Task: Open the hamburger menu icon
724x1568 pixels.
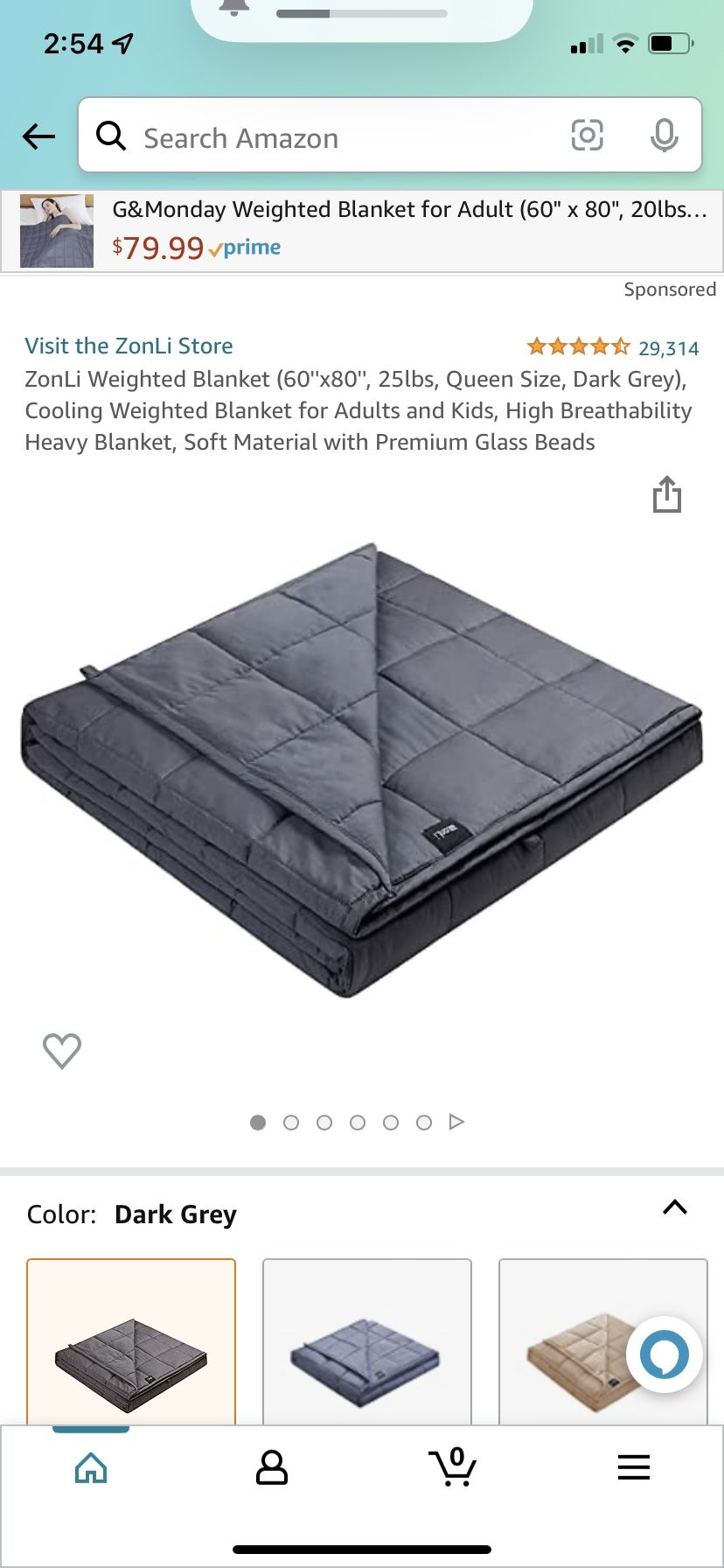Action: (x=634, y=1468)
